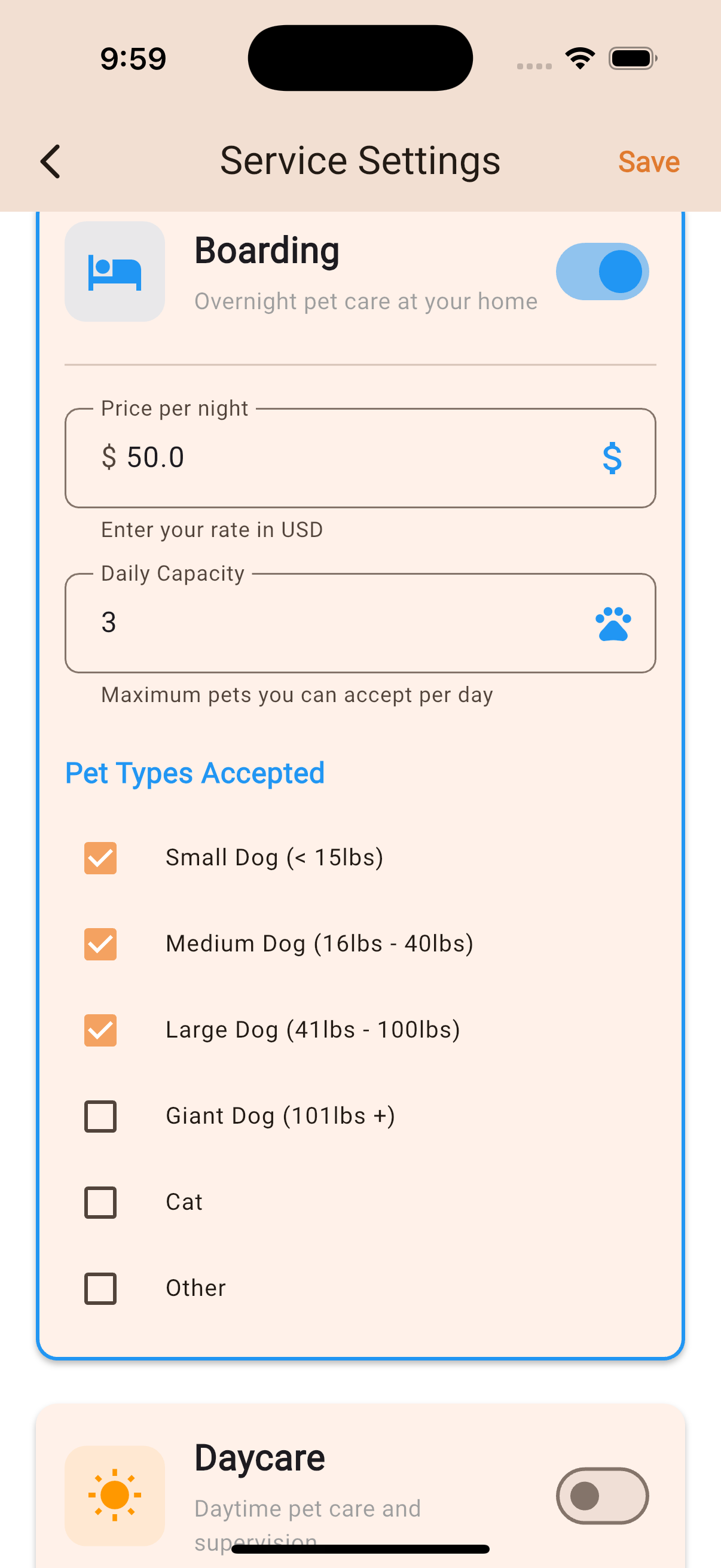Check the Other pet type checkbox
The width and height of the screenshot is (721, 1568).
(x=100, y=1288)
